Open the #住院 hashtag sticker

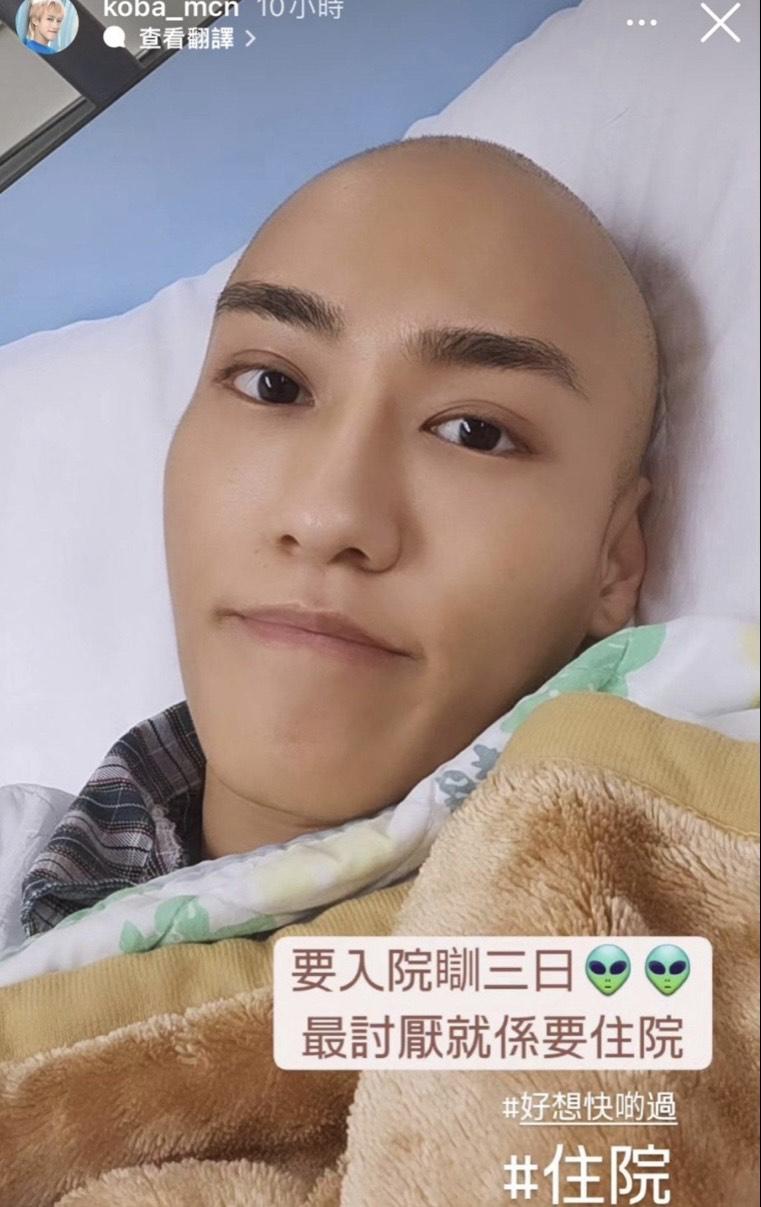point(589,1171)
